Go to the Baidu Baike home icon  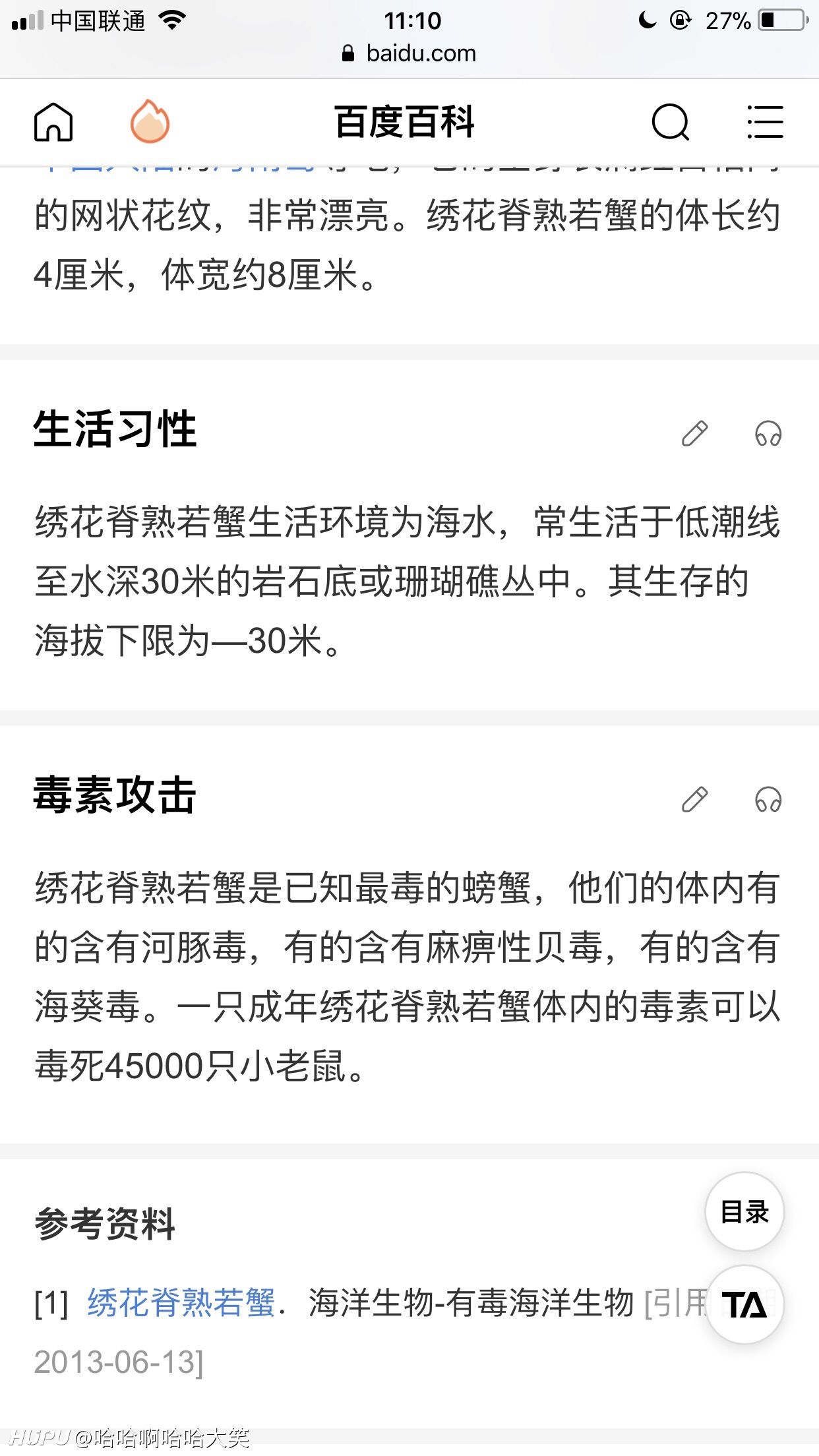coord(53,122)
